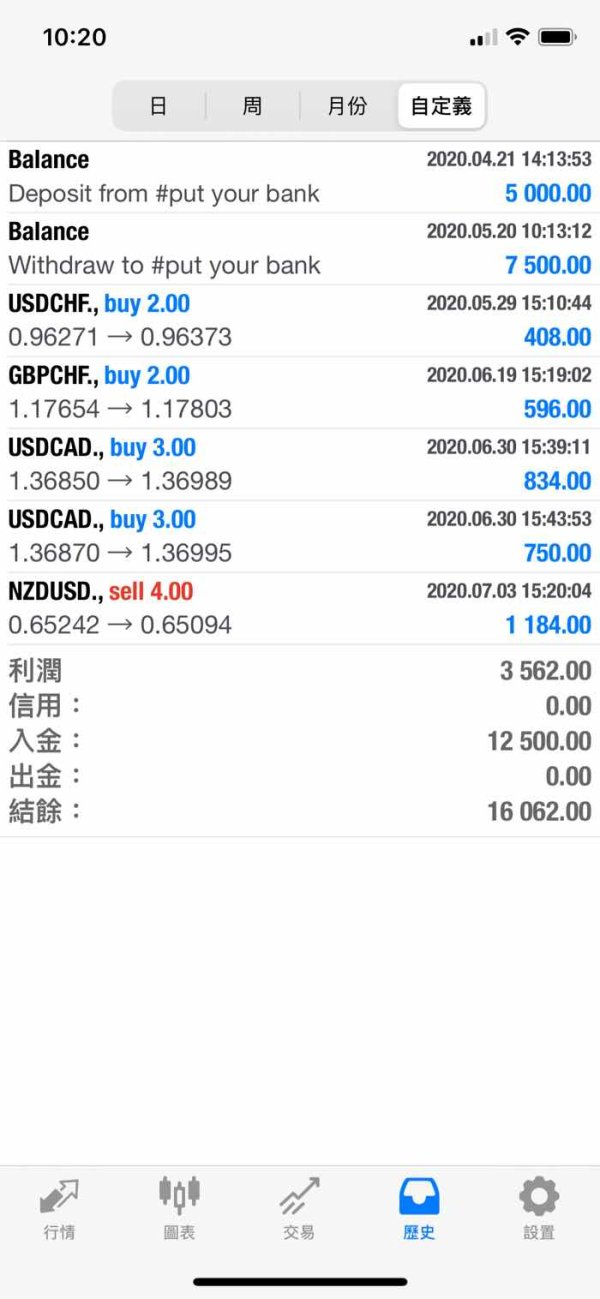This screenshot has height=1299, width=600.
Task: Expand the USDCHF buy 2.00 trade
Action: (300, 321)
